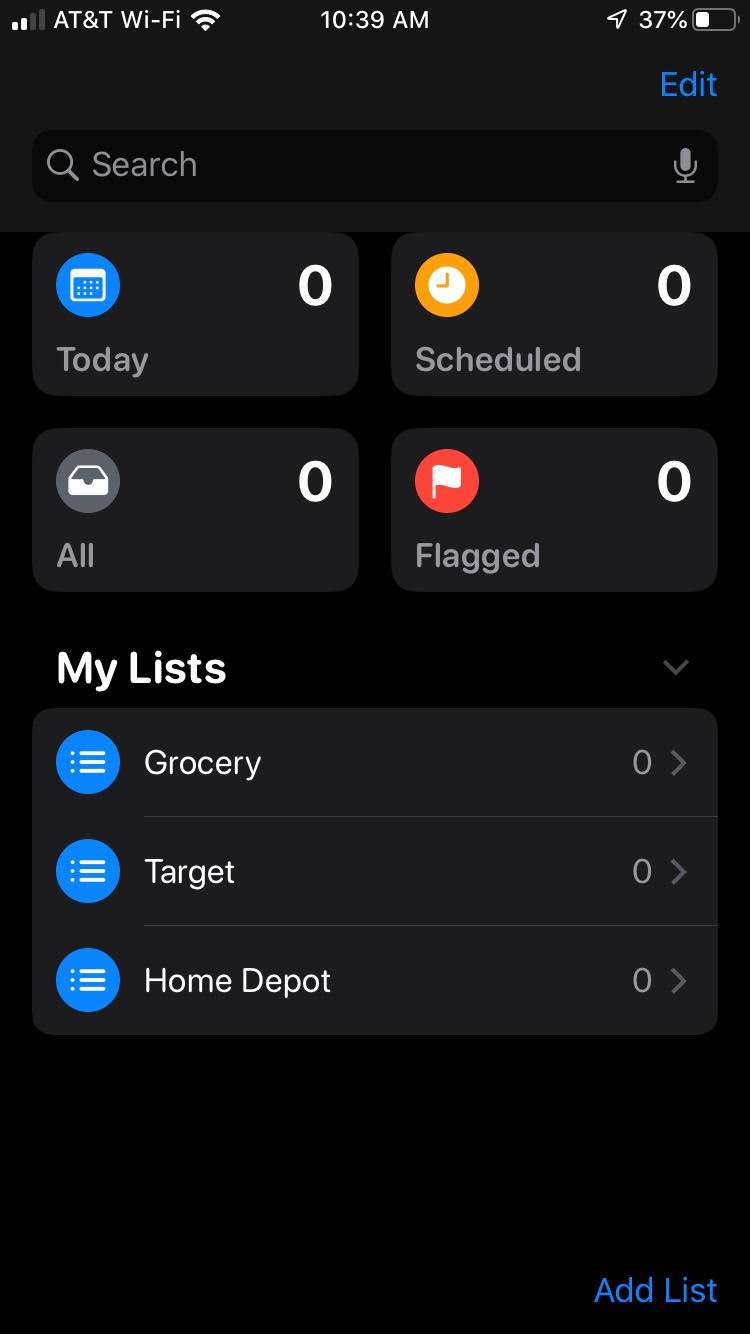Tap the magnifying glass in the search bar

pos(62,165)
